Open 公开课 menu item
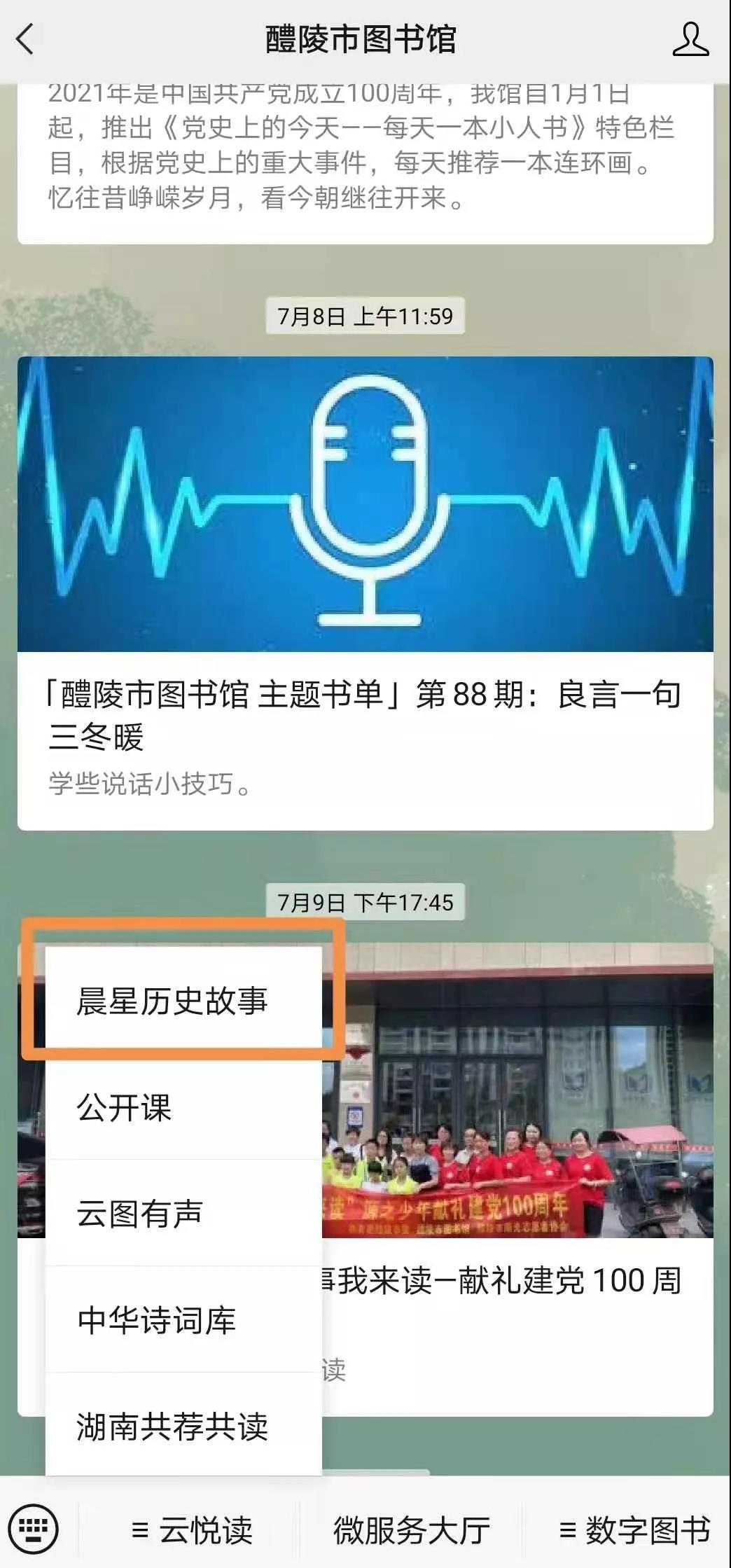731x1568 pixels. click(x=125, y=1108)
